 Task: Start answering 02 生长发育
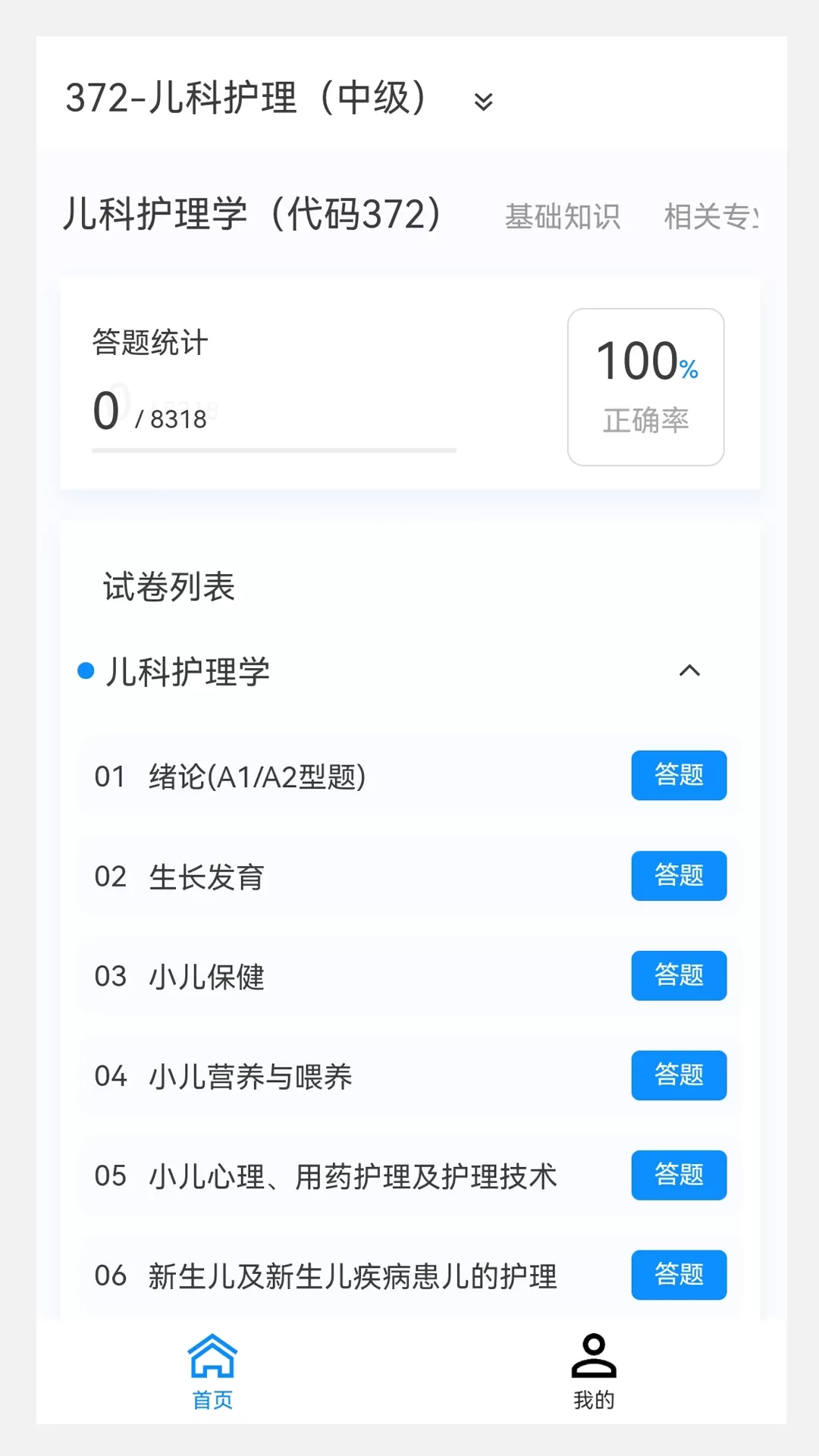(x=679, y=875)
